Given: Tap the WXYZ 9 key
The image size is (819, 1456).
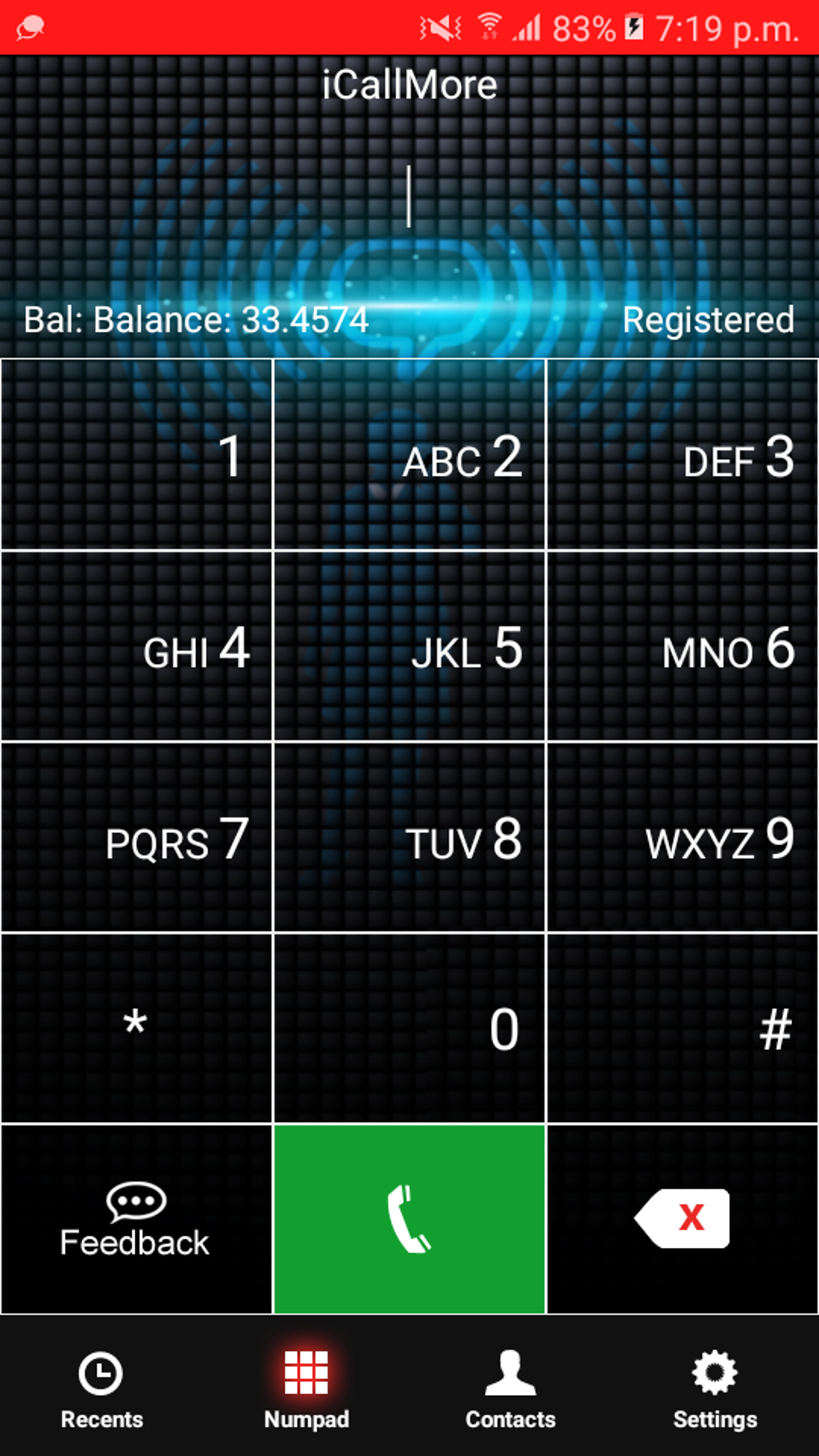Looking at the screenshot, I should tap(682, 837).
